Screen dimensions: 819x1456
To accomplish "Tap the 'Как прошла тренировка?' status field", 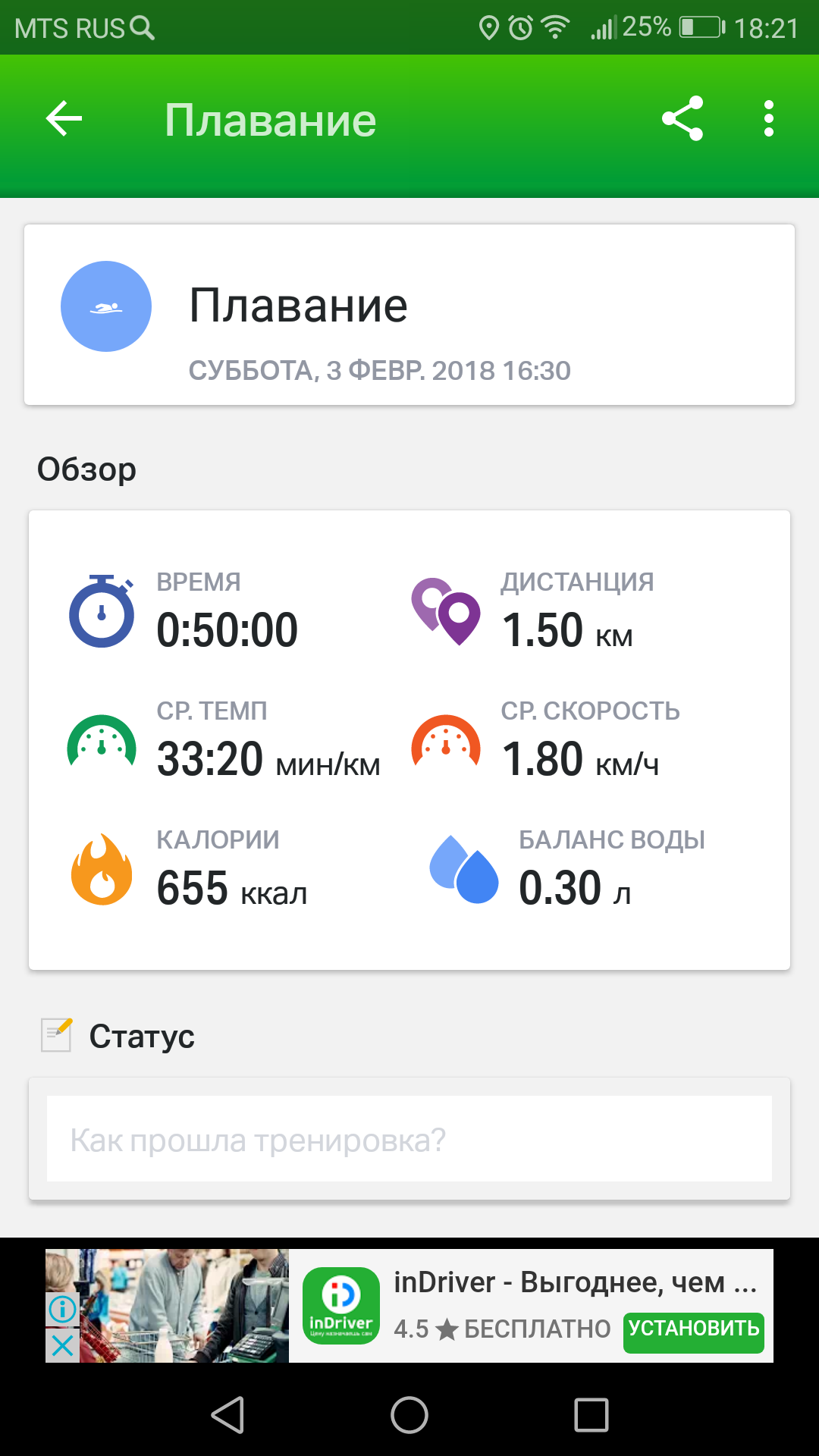I will (x=409, y=1139).
